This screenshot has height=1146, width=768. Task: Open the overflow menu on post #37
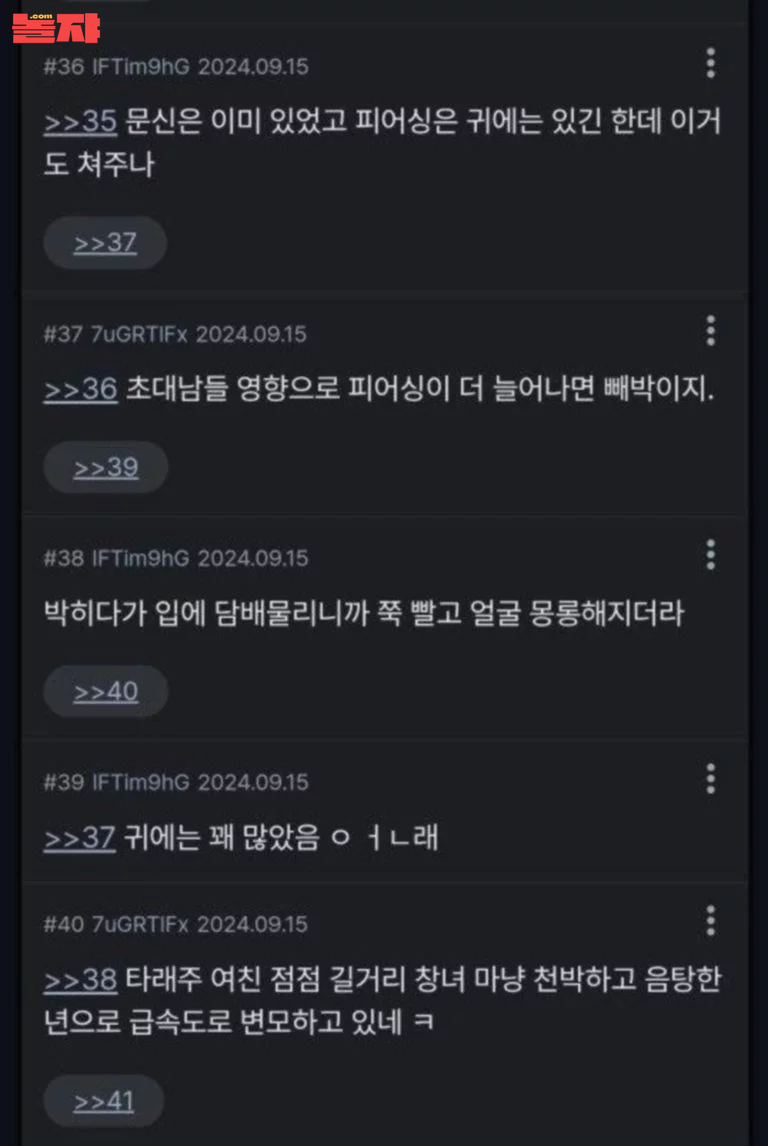coord(710,330)
